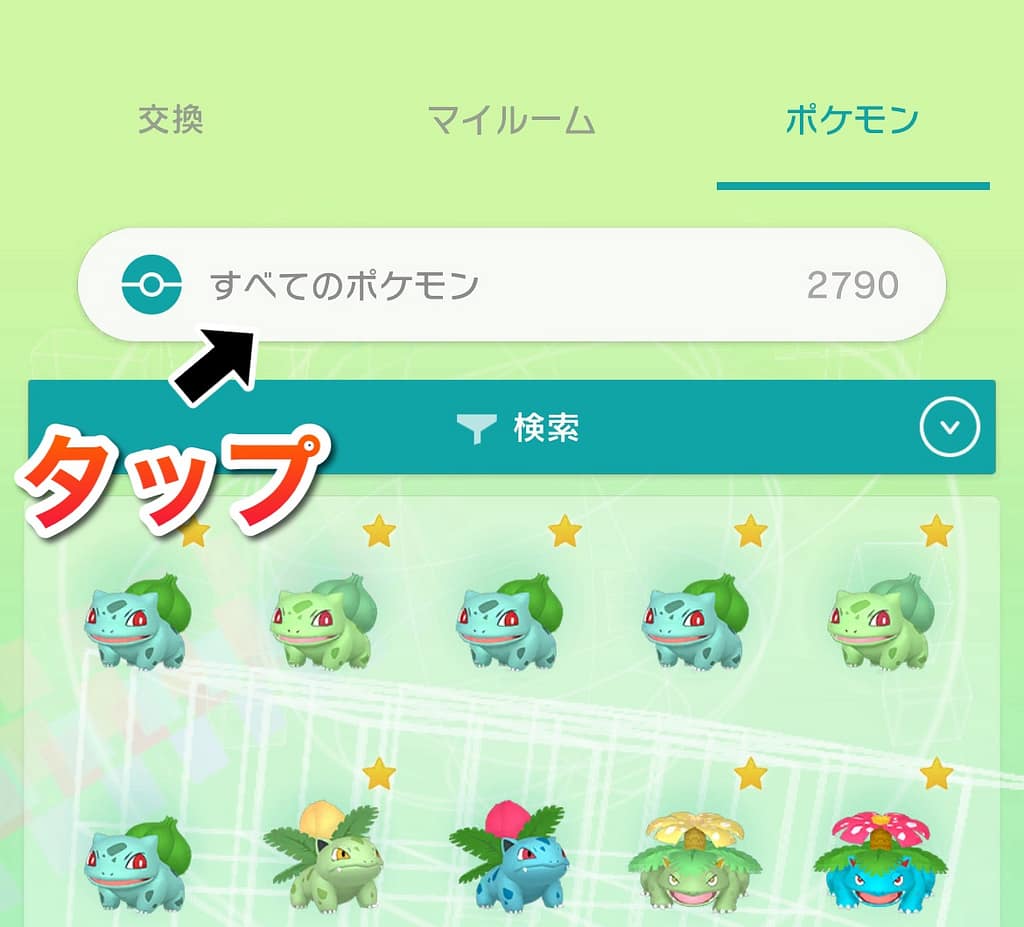Open the Ivysaur with the yellow bud

pos(324,856)
